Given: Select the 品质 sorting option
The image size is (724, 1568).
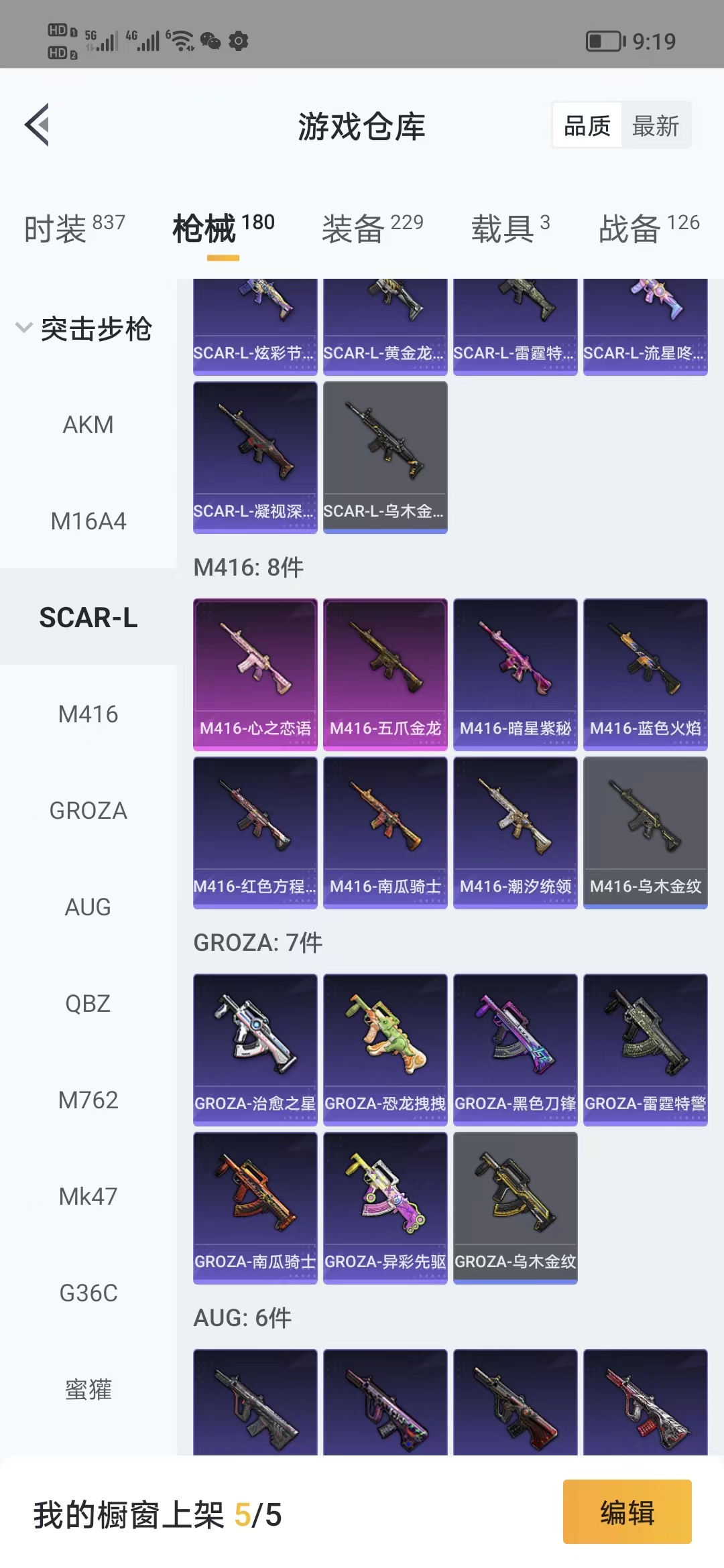Looking at the screenshot, I should 587,125.
